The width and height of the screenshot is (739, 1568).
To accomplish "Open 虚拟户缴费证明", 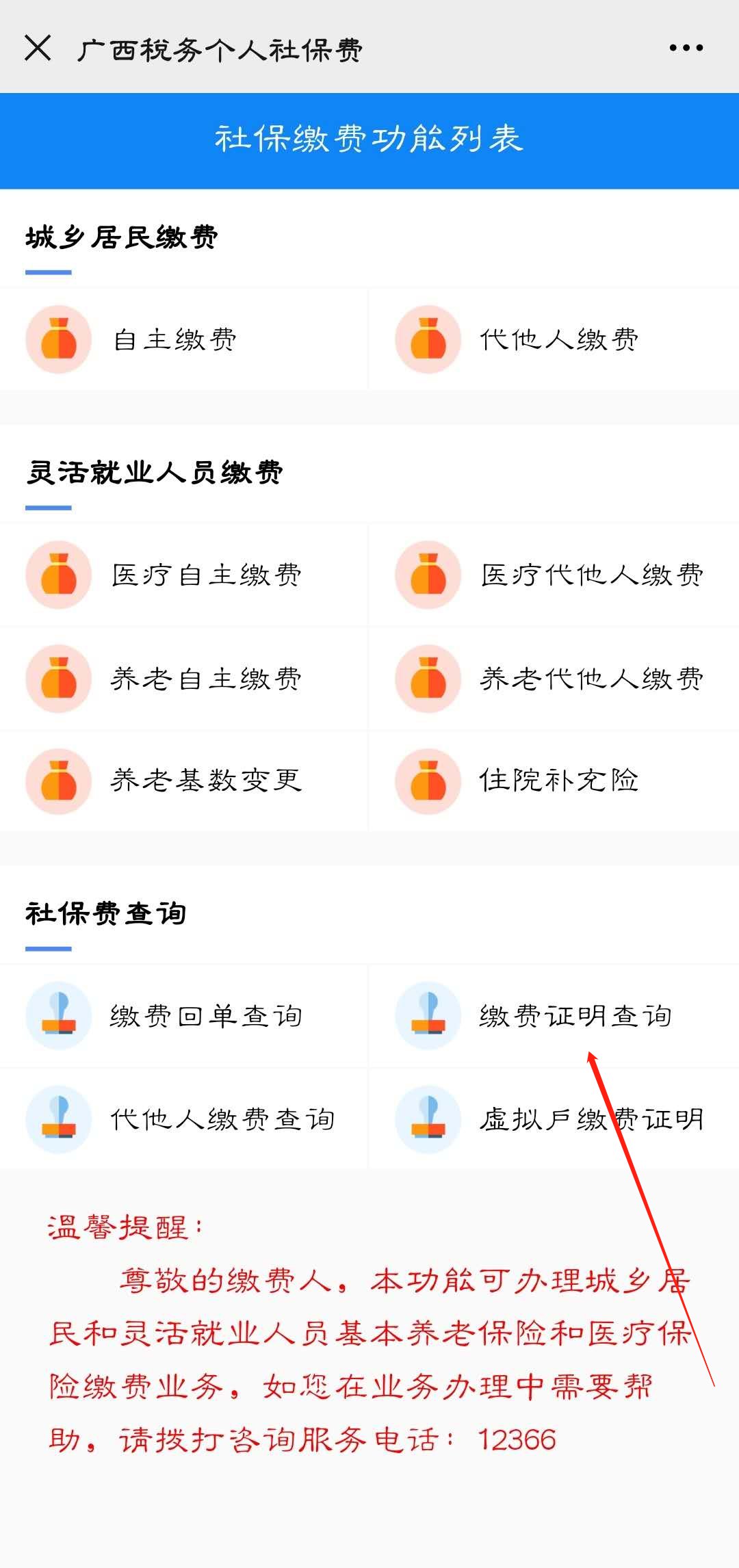I will tap(591, 1119).
